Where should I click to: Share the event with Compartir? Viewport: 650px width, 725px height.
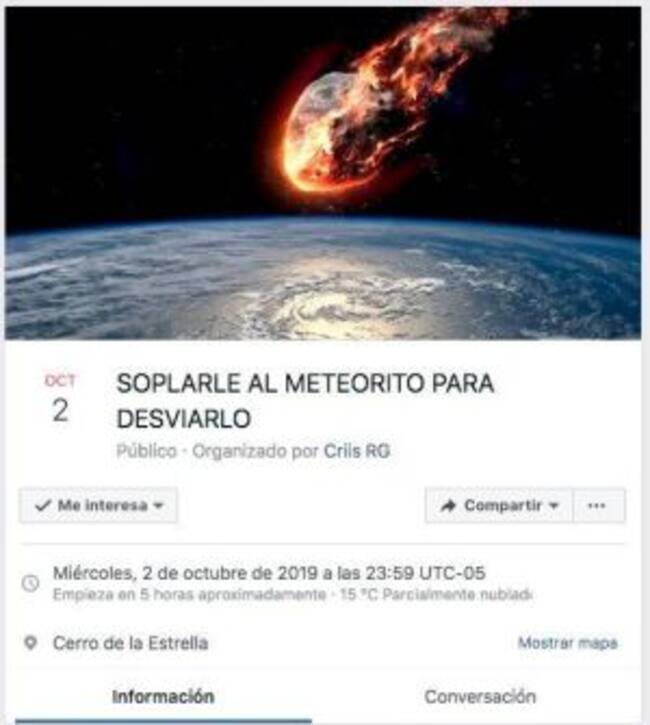(500, 506)
